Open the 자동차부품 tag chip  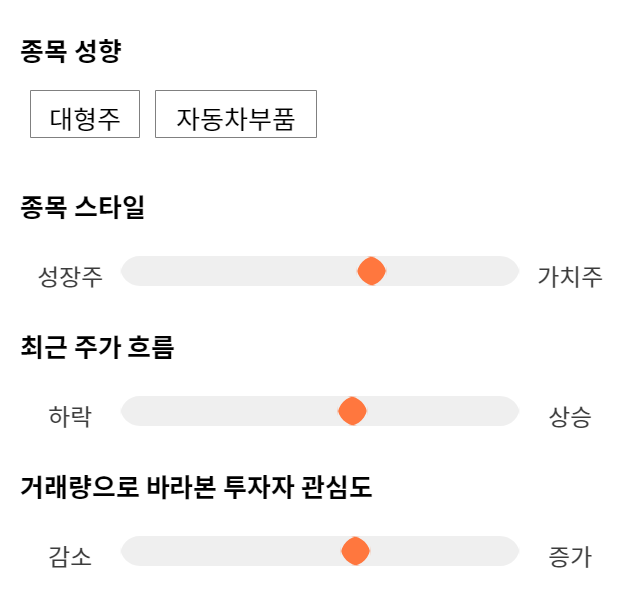coord(236,114)
